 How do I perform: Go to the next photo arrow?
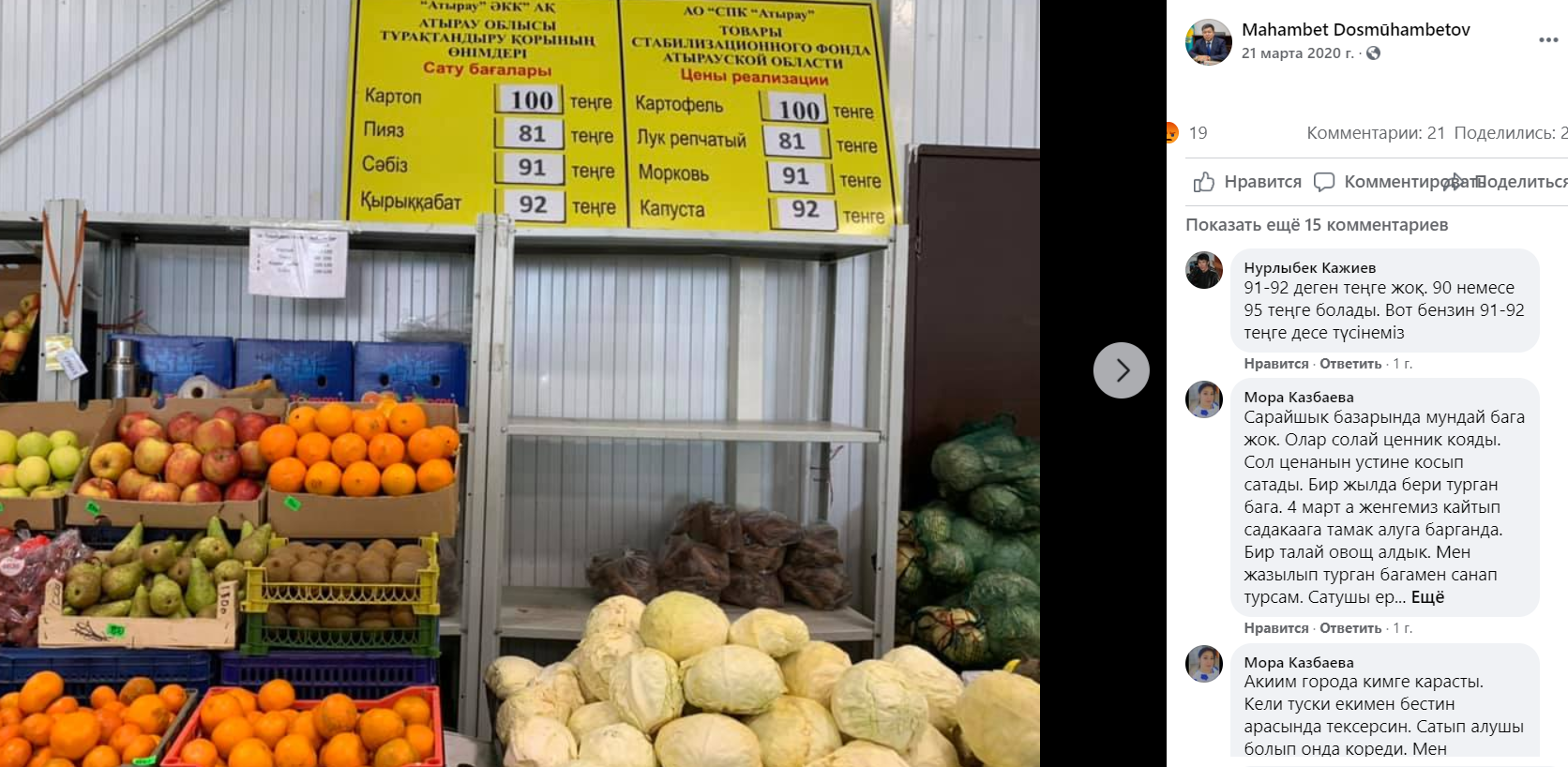tap(1121, 370)
